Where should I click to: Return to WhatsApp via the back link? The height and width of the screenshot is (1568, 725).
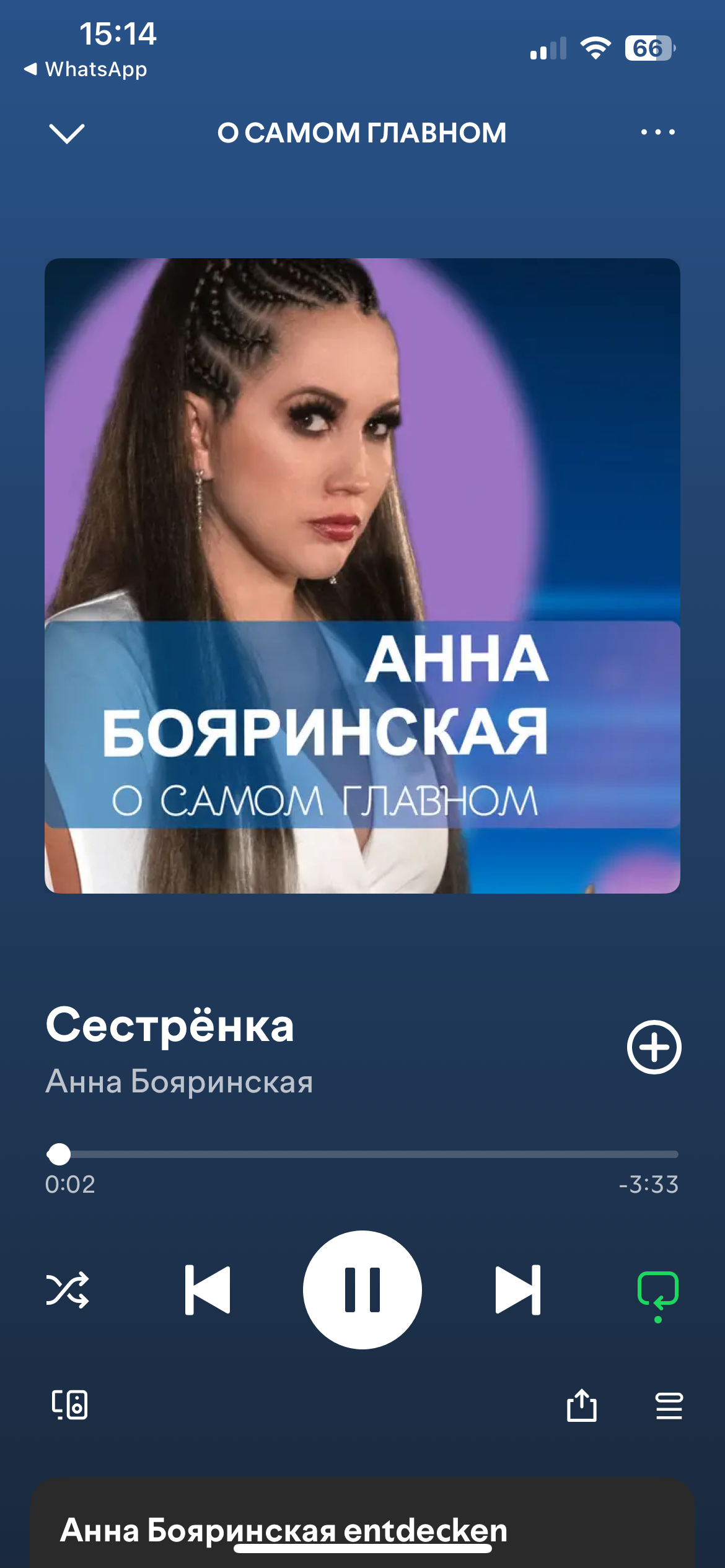pyautogui.click(x=86, y=69)
